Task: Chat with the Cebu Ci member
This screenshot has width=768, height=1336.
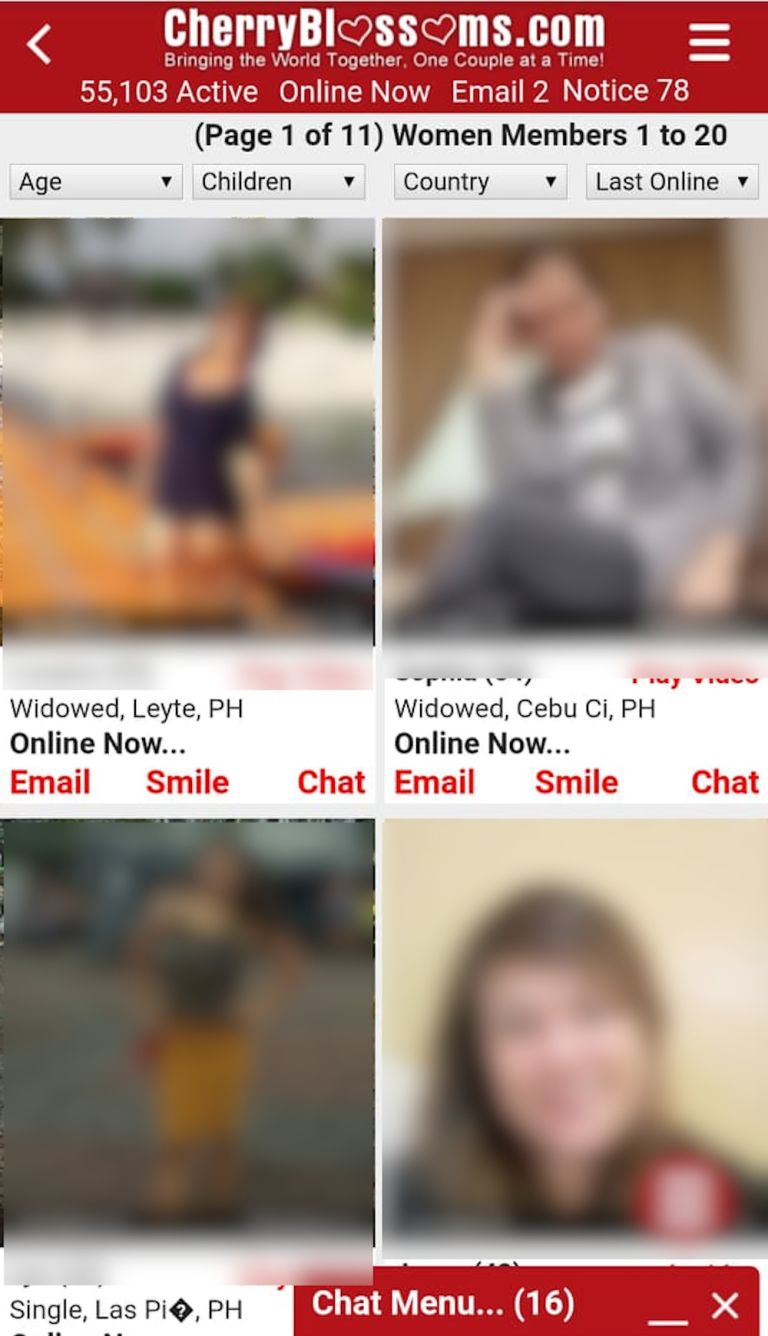Action: (725, 782)
